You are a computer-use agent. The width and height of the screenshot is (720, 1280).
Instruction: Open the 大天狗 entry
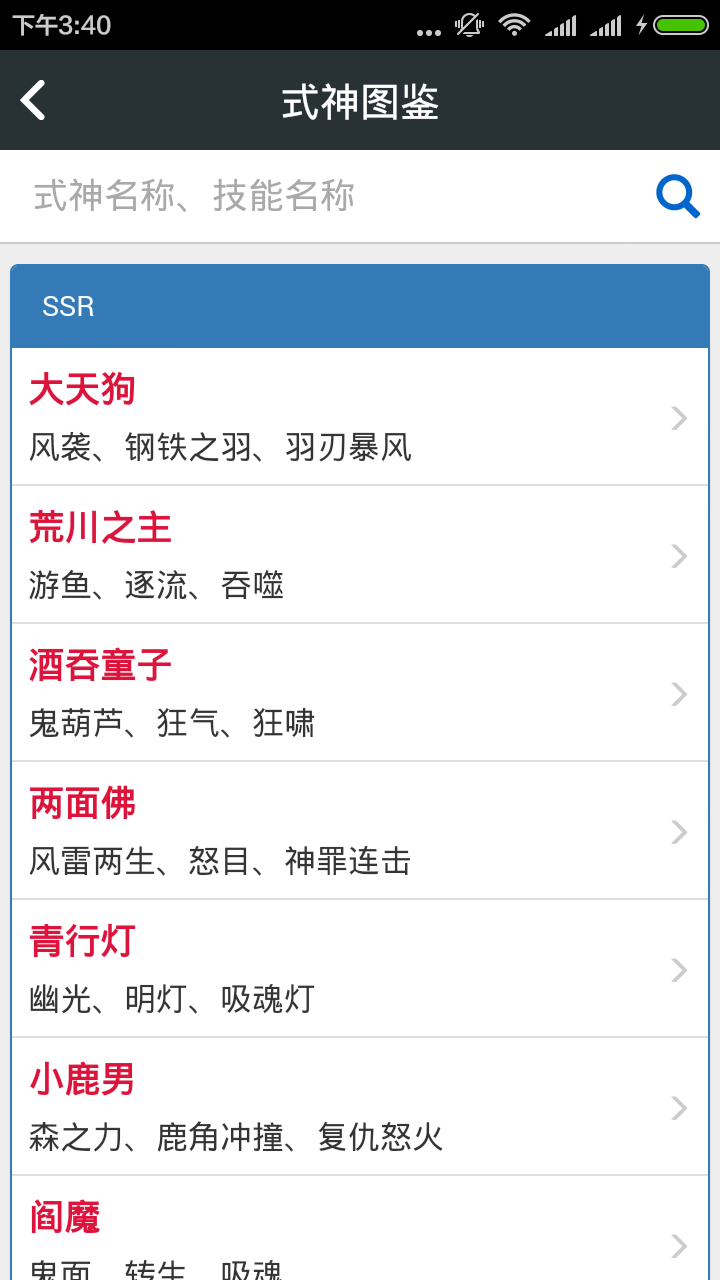pos(360,417)
